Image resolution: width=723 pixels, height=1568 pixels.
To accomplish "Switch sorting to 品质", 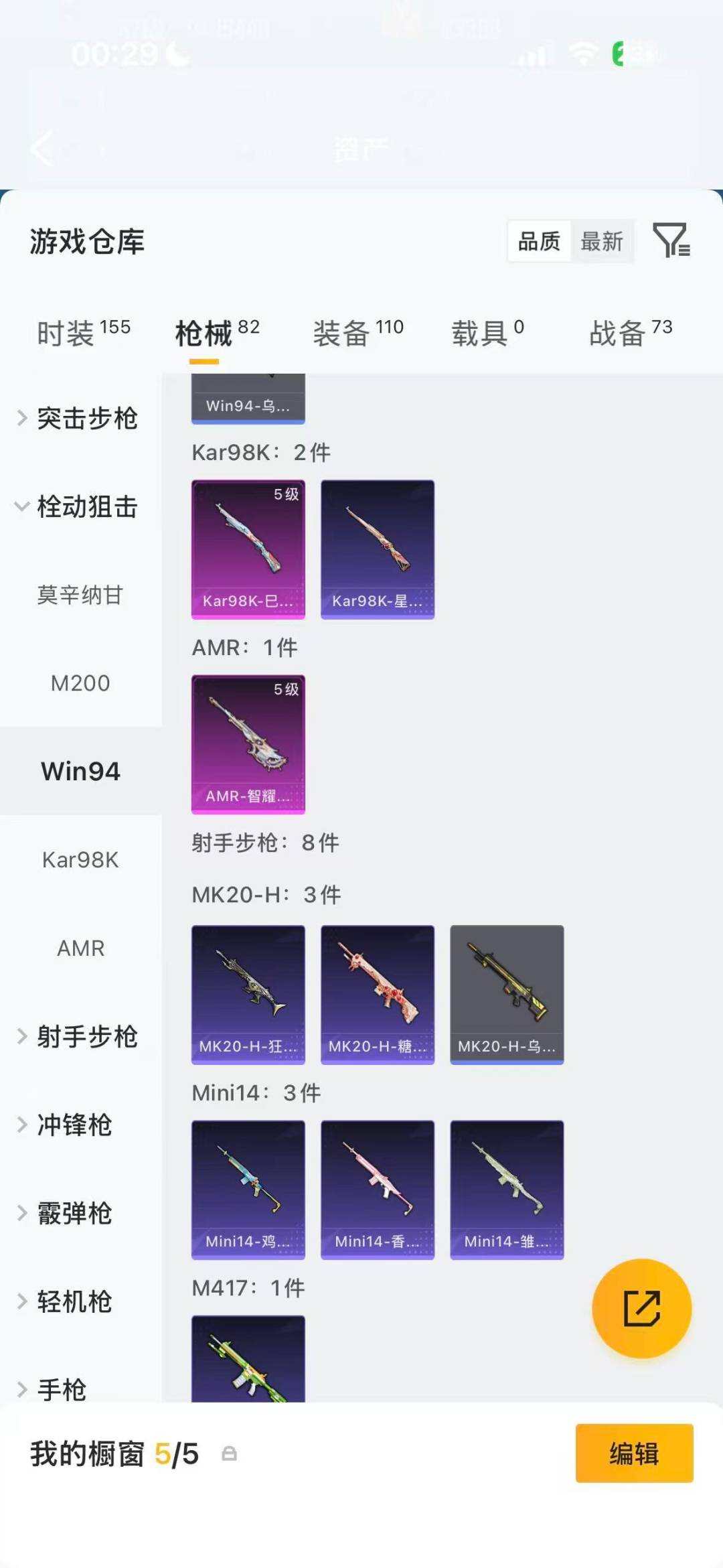I will [540, 242].
